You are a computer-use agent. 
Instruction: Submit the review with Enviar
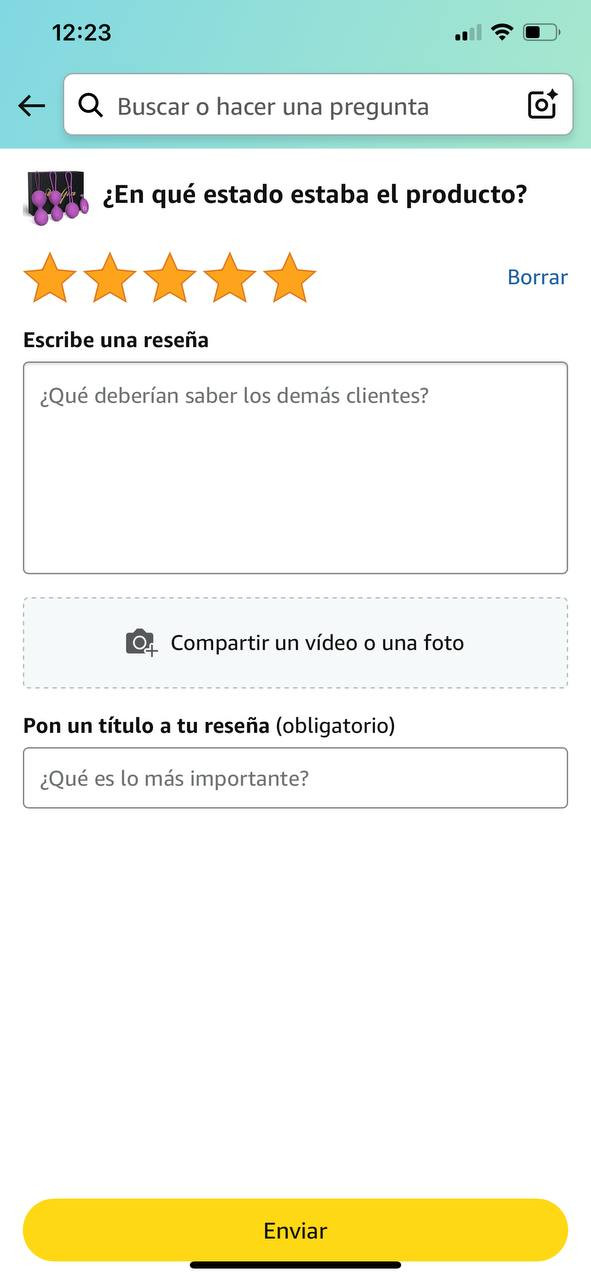point(295,1230)
